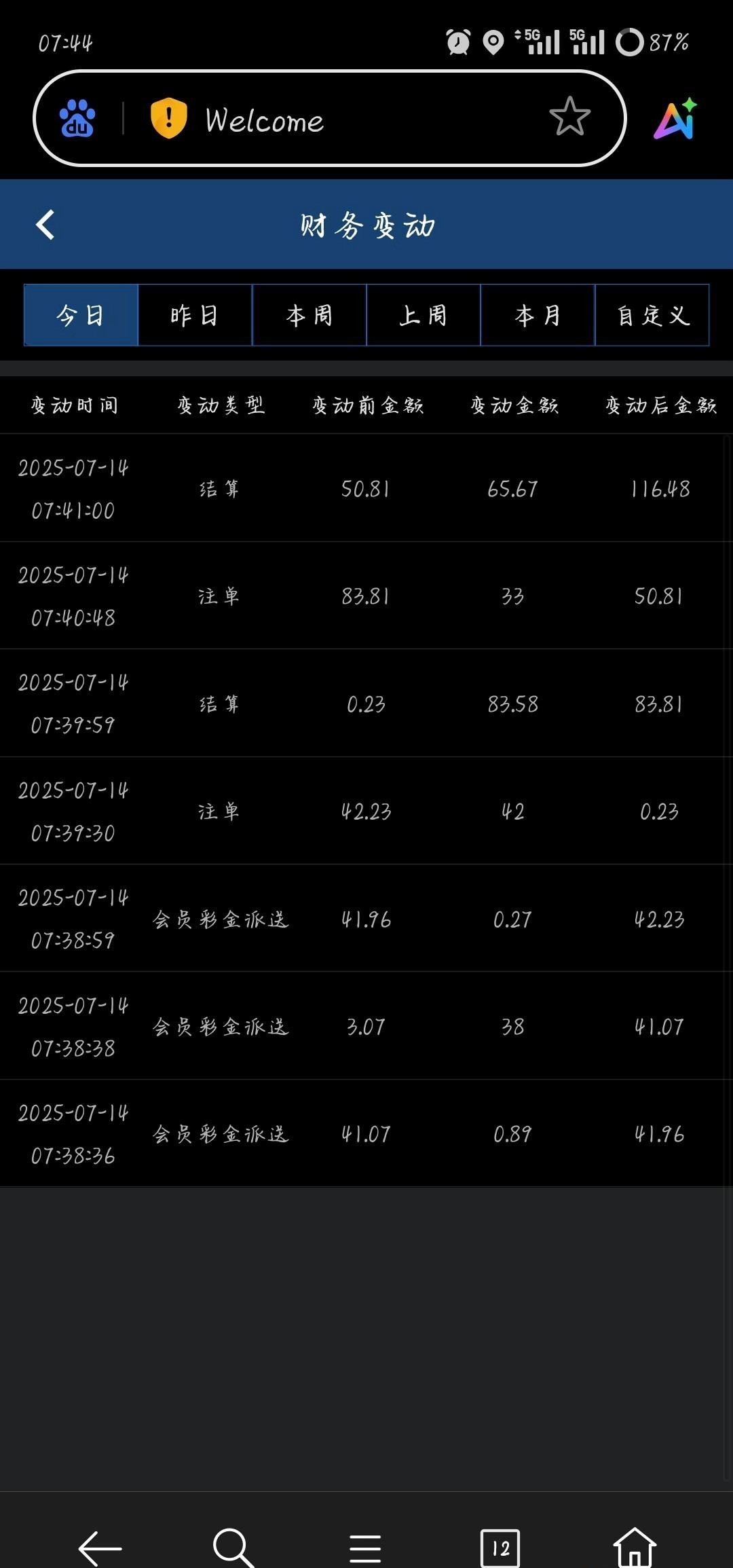This screenshot has height=1568, width=733.
Task: Open the AI assistant icon
Action: 675,120
